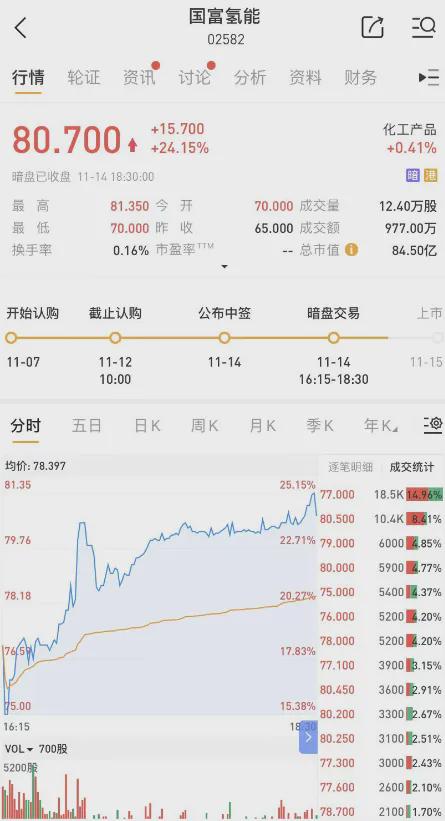The height and width of the screenshot is (821, 445).
Task: Switch to the 轮证 tab
Action: 83,77
